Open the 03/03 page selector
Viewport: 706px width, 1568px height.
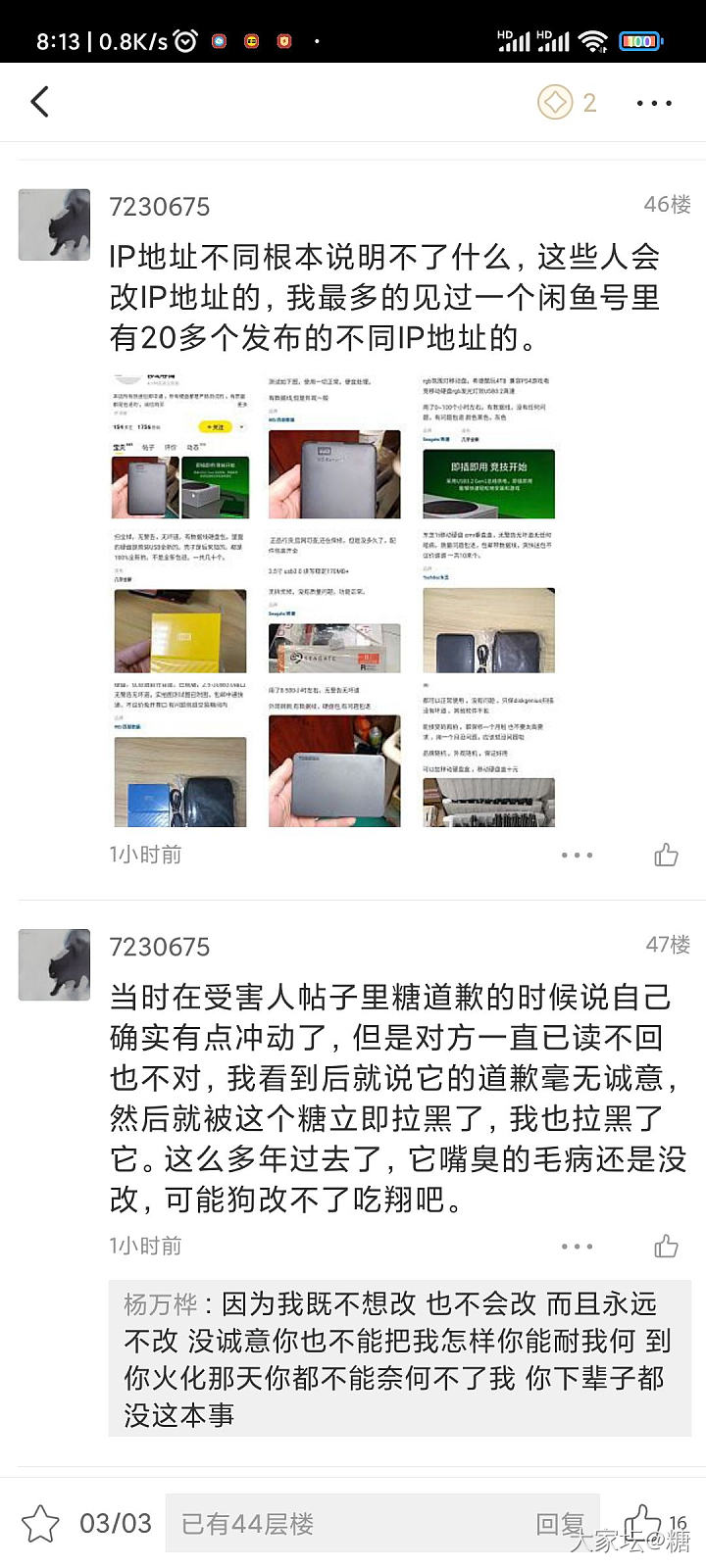click(116, 1524)
